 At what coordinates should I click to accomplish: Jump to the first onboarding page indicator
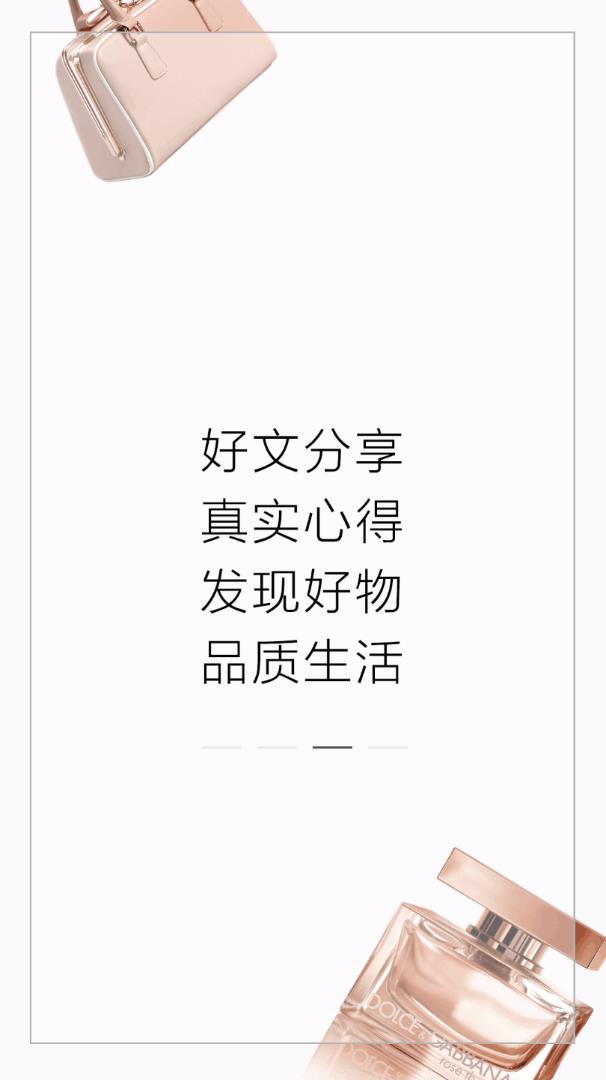coord(221,747)
